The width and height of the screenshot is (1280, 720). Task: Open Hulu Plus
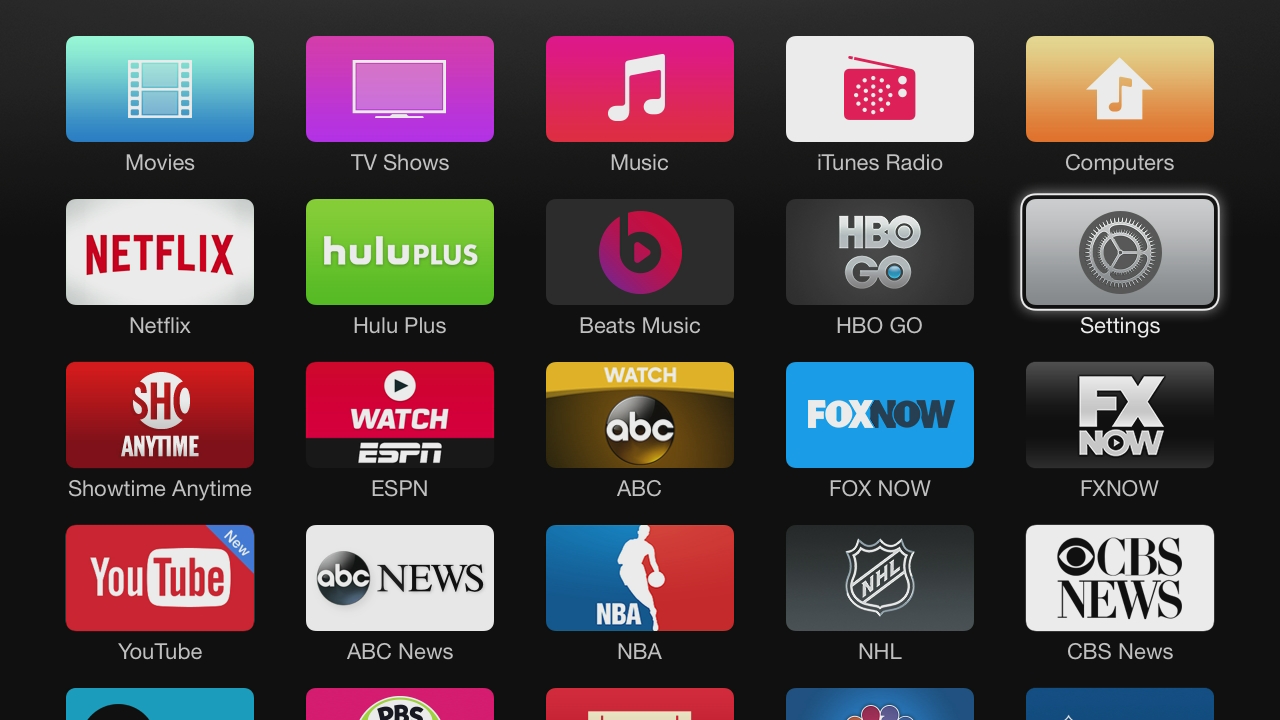click(x=400, y=252)
